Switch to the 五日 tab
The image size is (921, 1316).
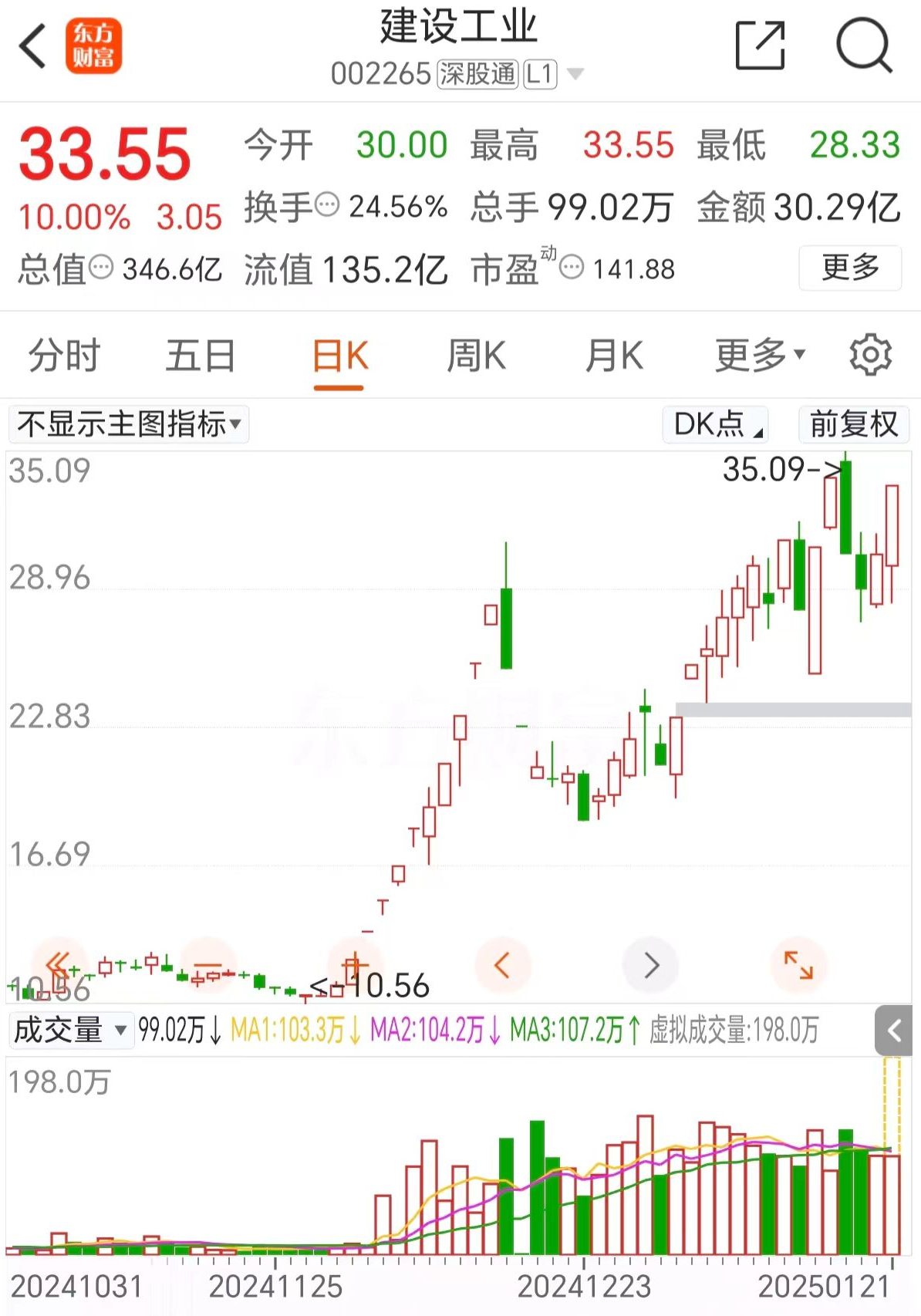tap(201, 356)
